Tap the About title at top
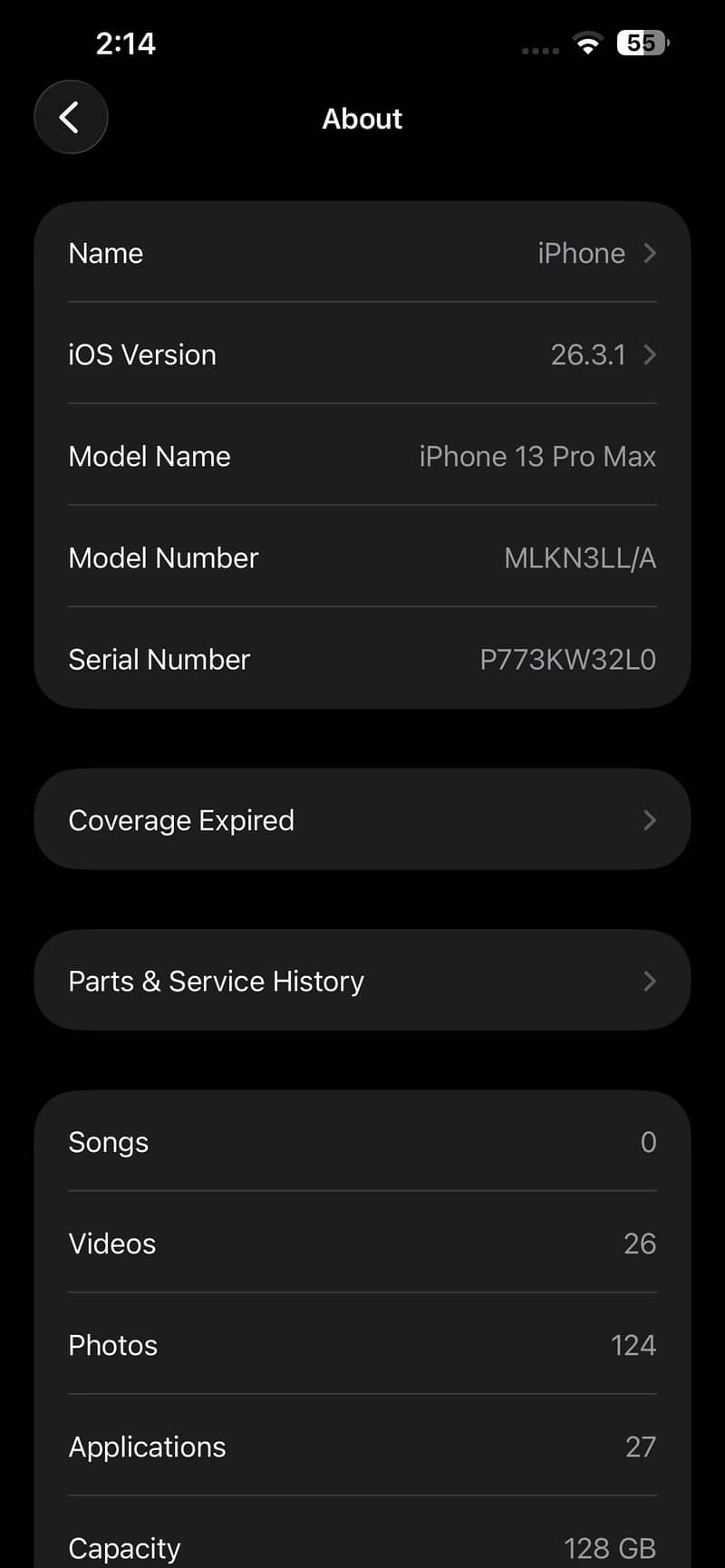The width and height of the screenshot is (725, 1568). tap(362, 119)
